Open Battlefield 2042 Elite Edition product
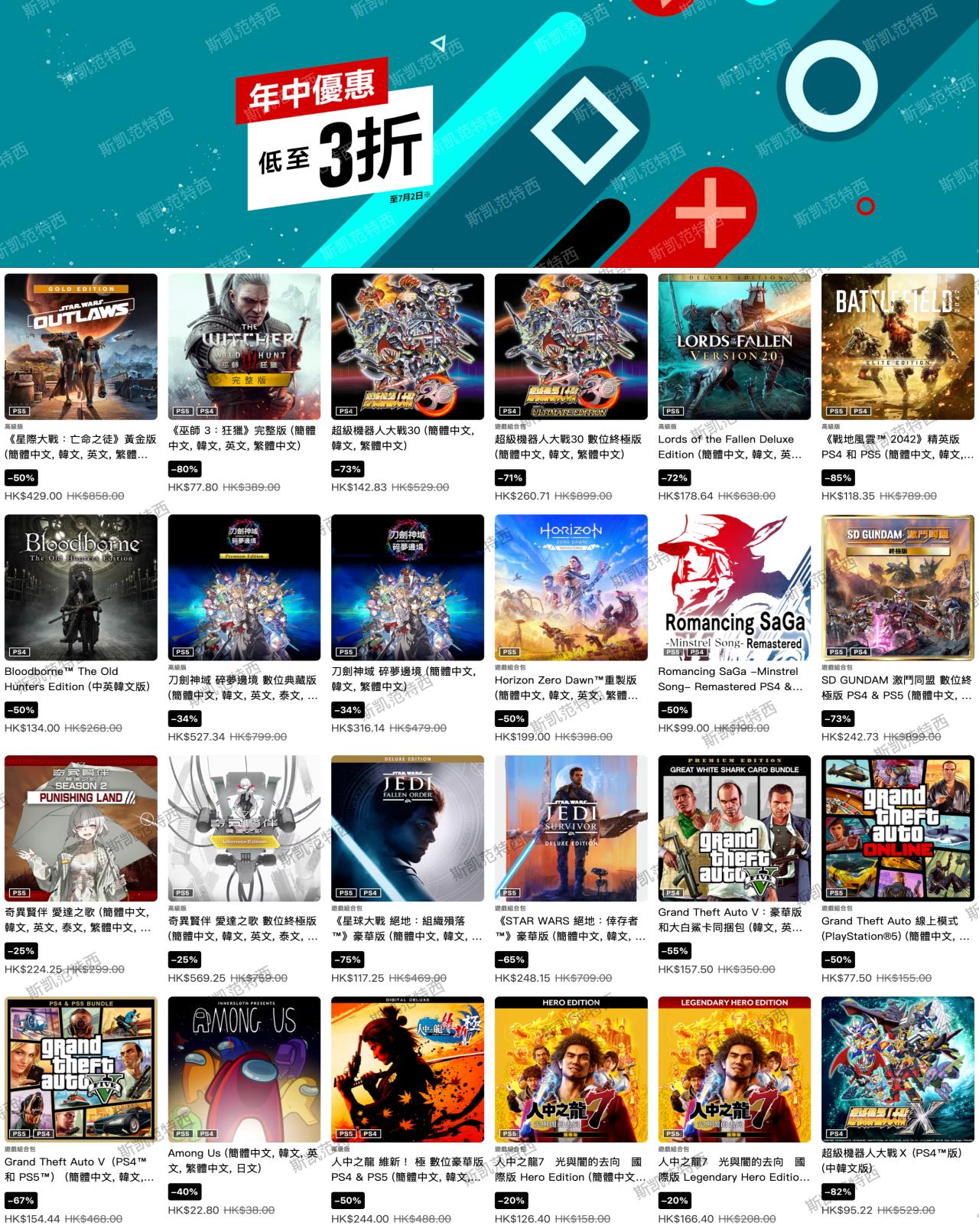 point(897,347)
